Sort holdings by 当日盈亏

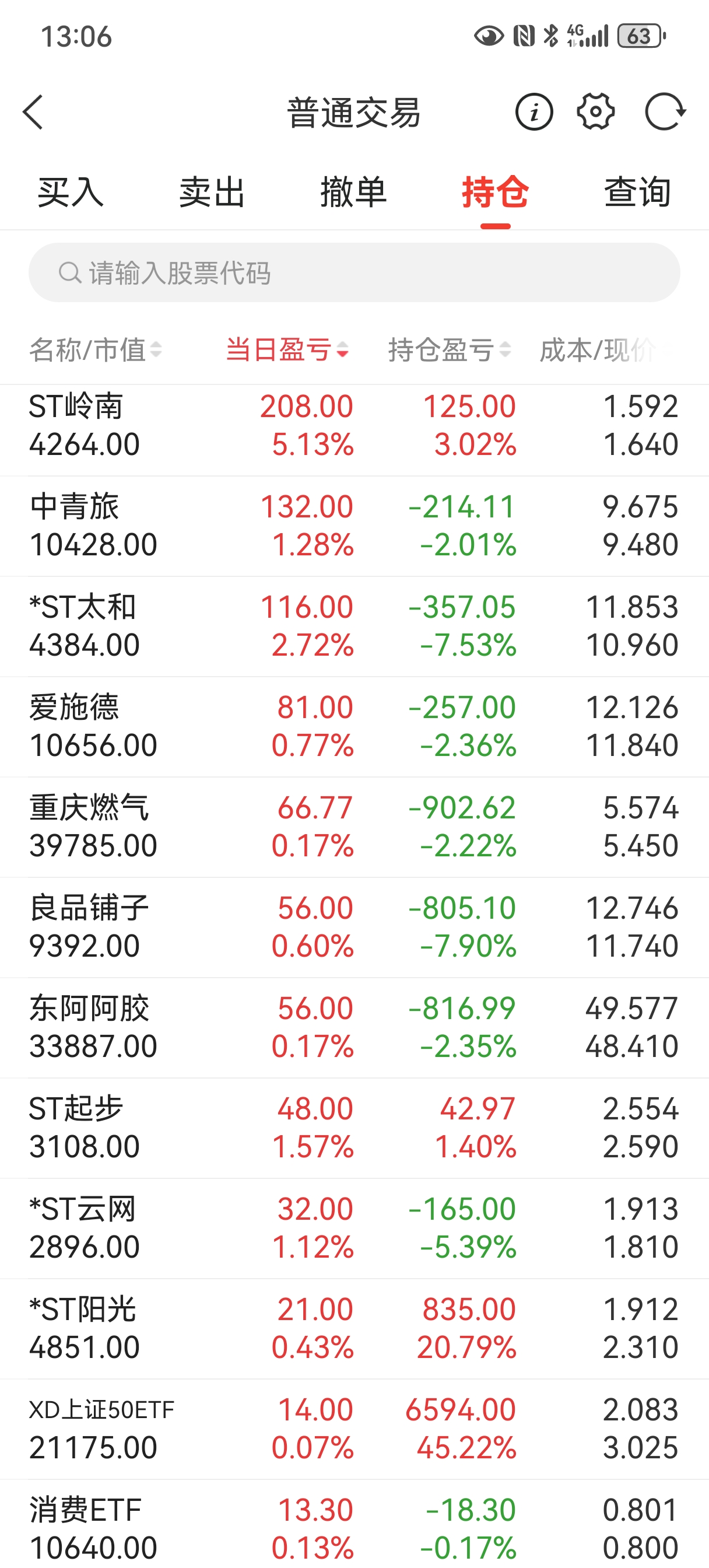pos(287,350)
